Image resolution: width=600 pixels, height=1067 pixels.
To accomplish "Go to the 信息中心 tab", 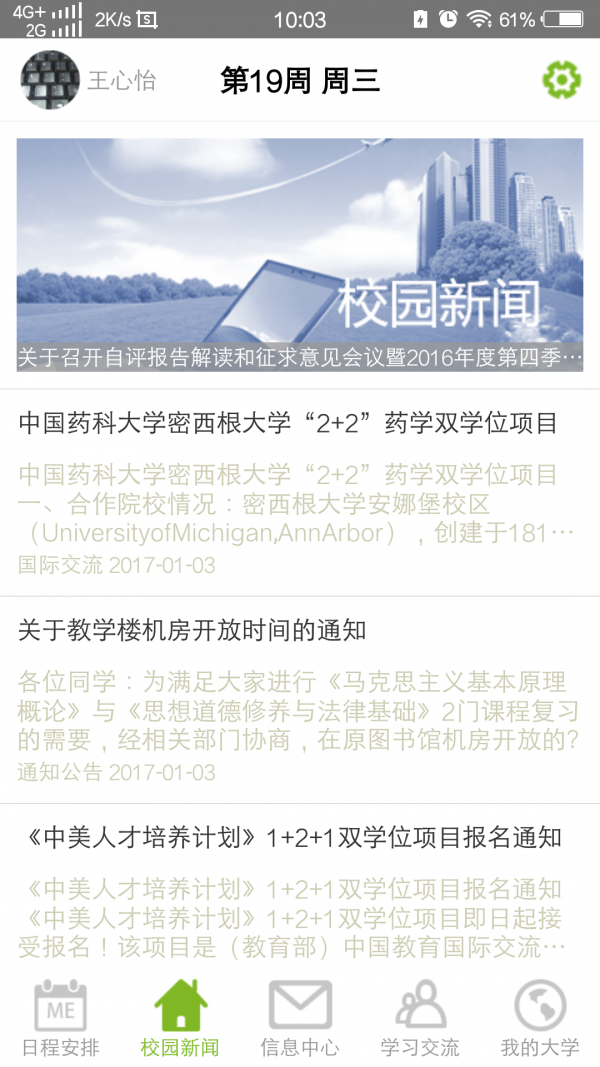I will pos(300,1018).
